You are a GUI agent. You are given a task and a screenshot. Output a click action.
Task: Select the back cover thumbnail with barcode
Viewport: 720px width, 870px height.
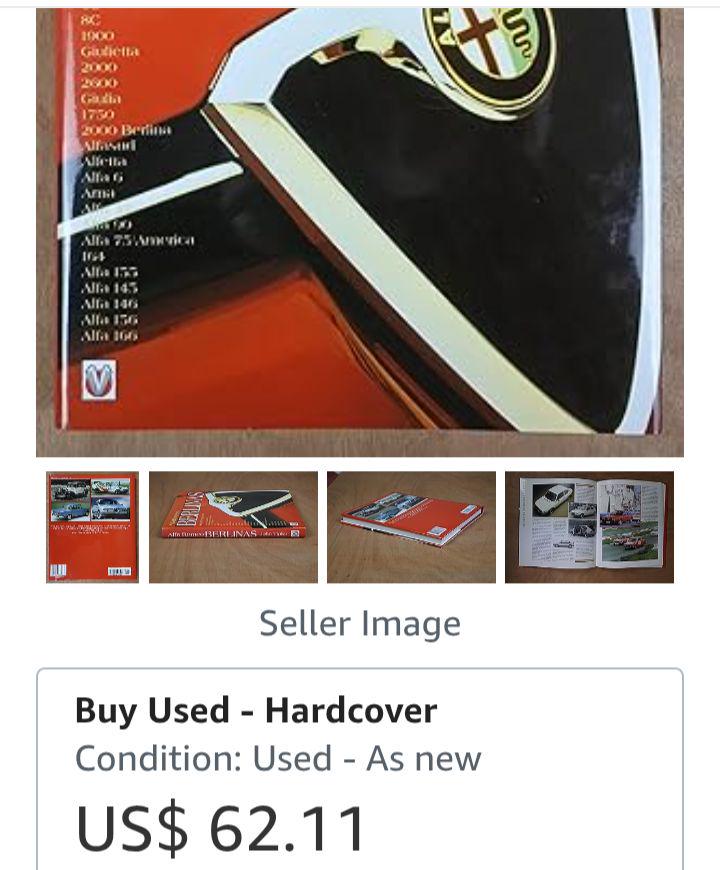tap(92, 527)
